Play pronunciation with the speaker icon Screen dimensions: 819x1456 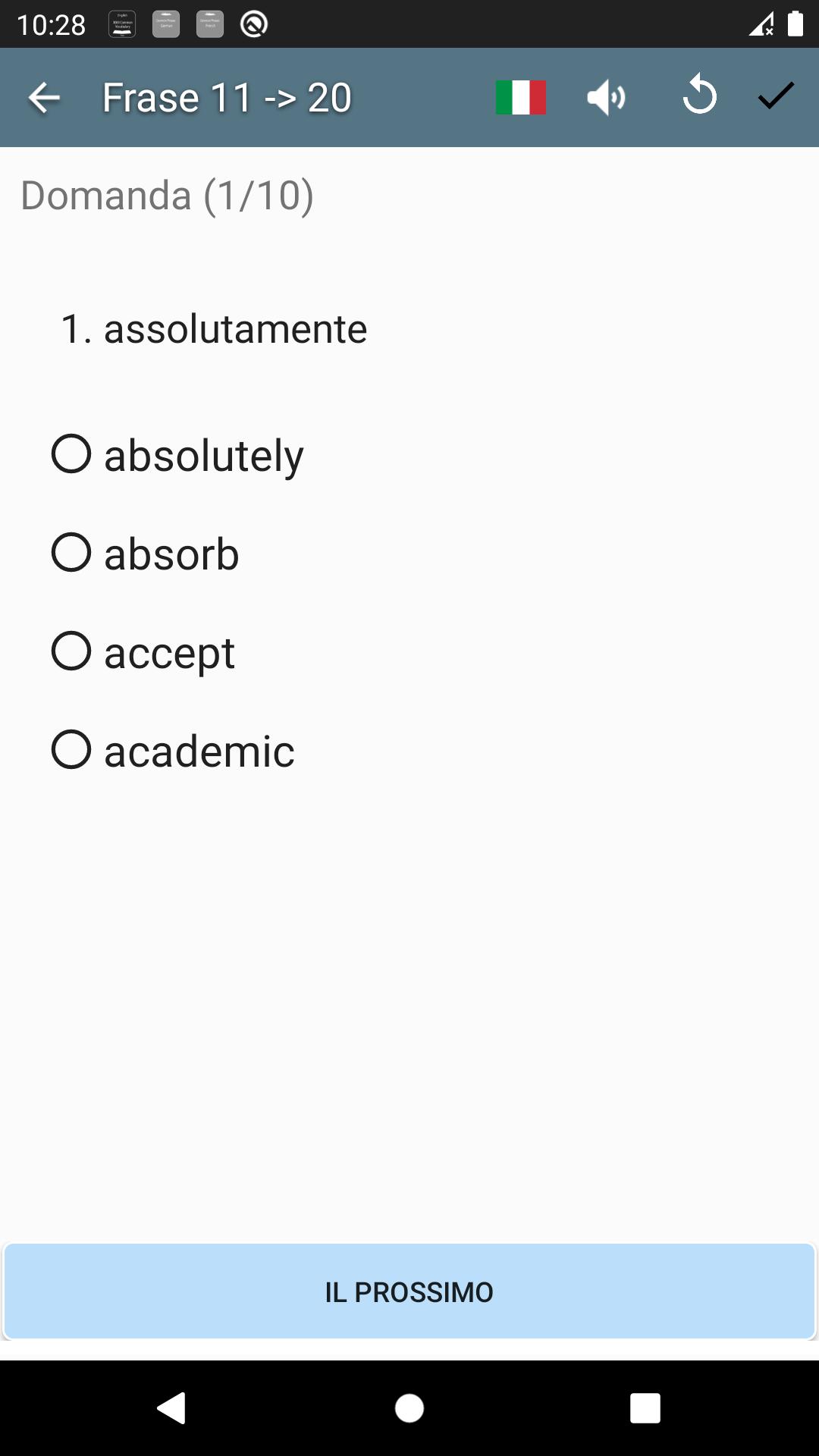(606, 98)
